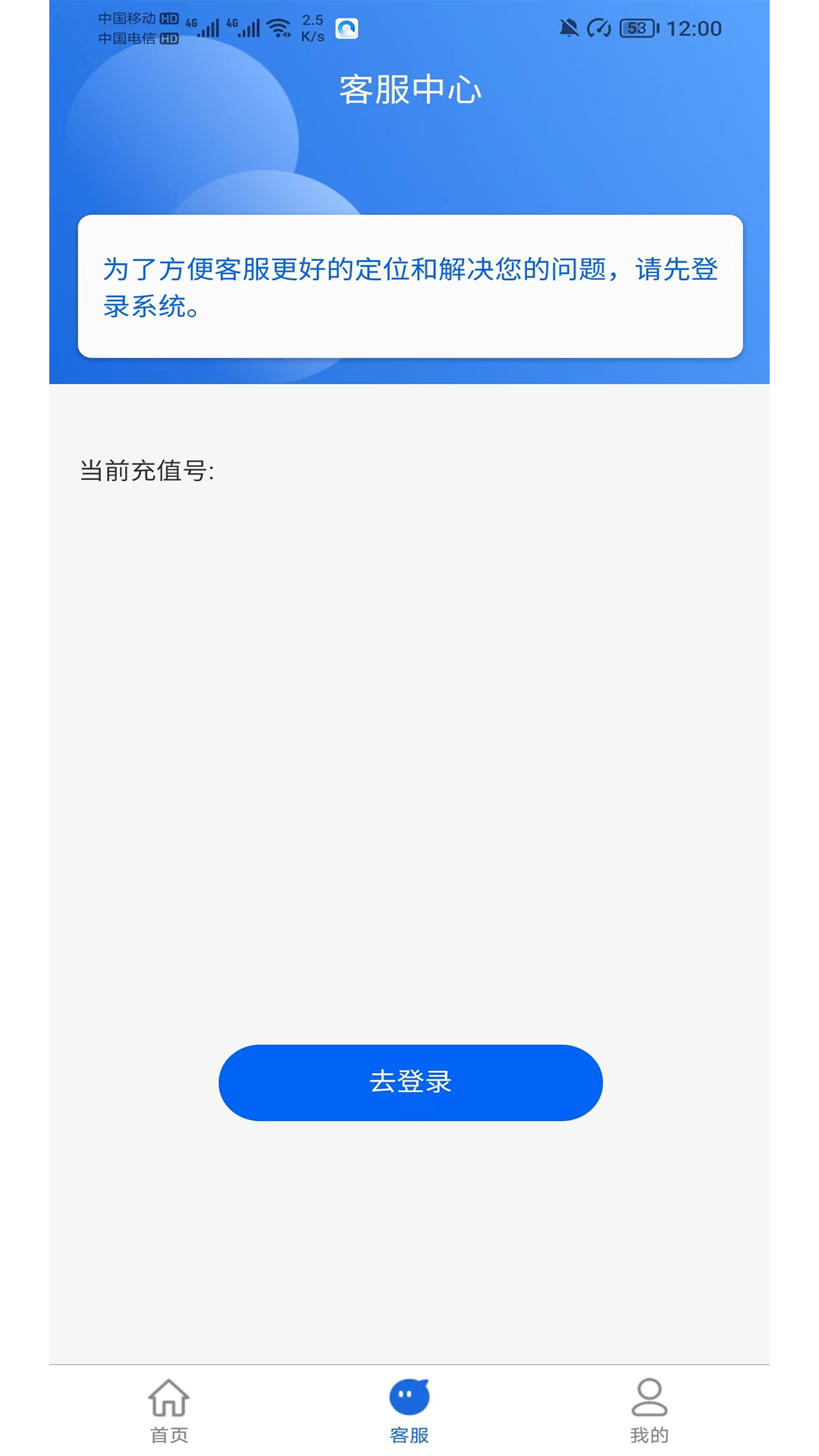This screenshot has width=819, height=1456.
Task: Click the 4G mobile signal indicator
Action: (x=206, y=29)
